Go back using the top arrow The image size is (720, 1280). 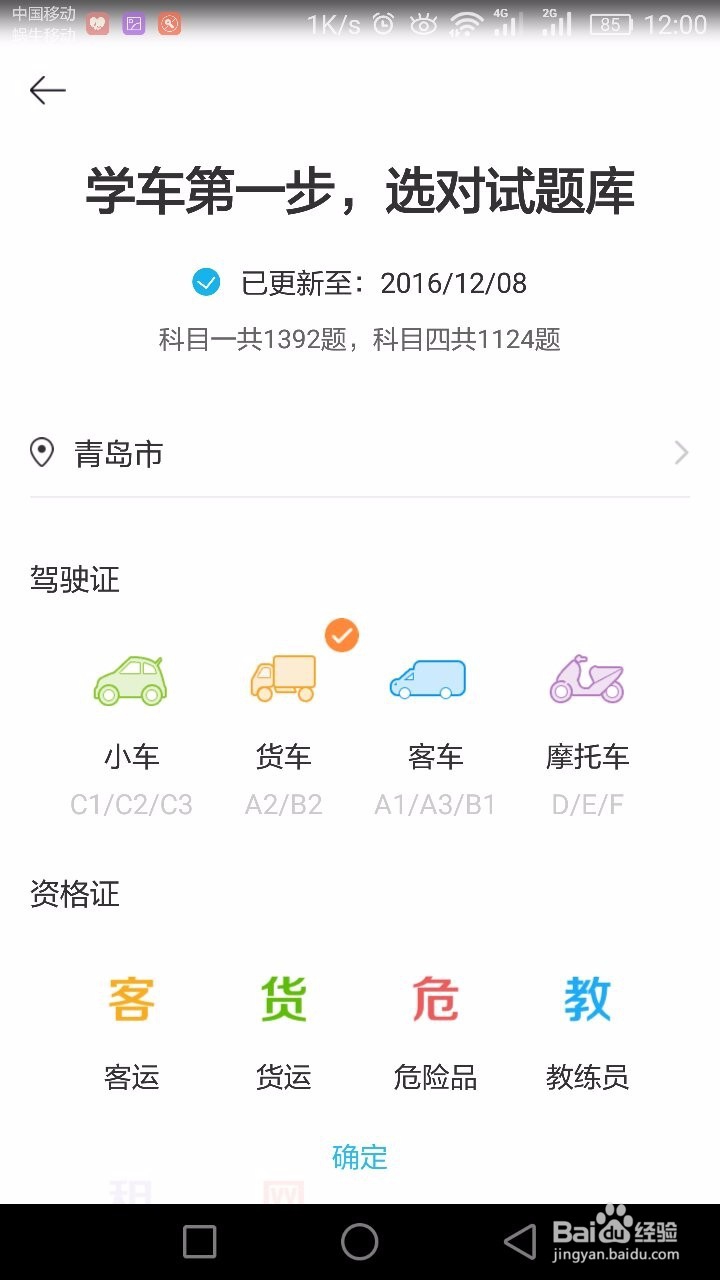pyautogui.click(x=47, y=90)
